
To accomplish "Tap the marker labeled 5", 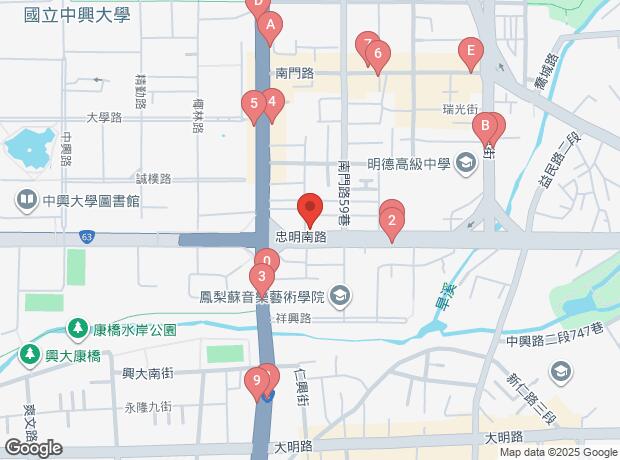I will (x=254, y=103).
